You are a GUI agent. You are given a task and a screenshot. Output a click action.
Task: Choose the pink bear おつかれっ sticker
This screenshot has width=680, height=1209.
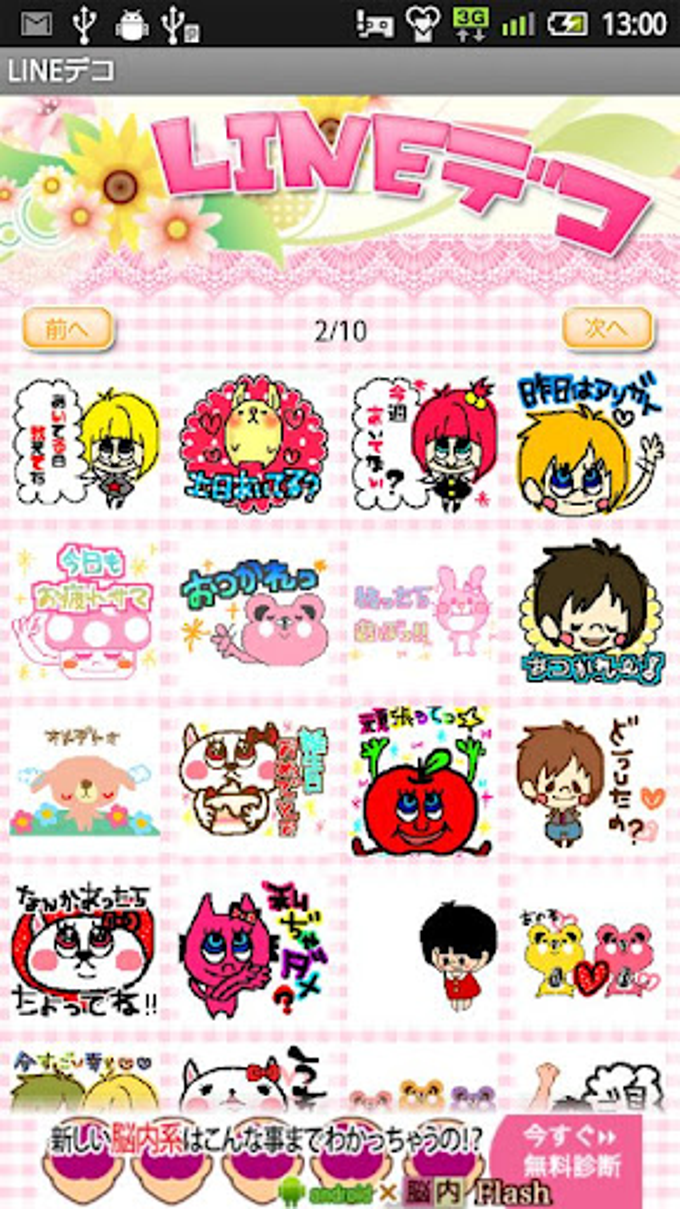[x=254, y=611]
